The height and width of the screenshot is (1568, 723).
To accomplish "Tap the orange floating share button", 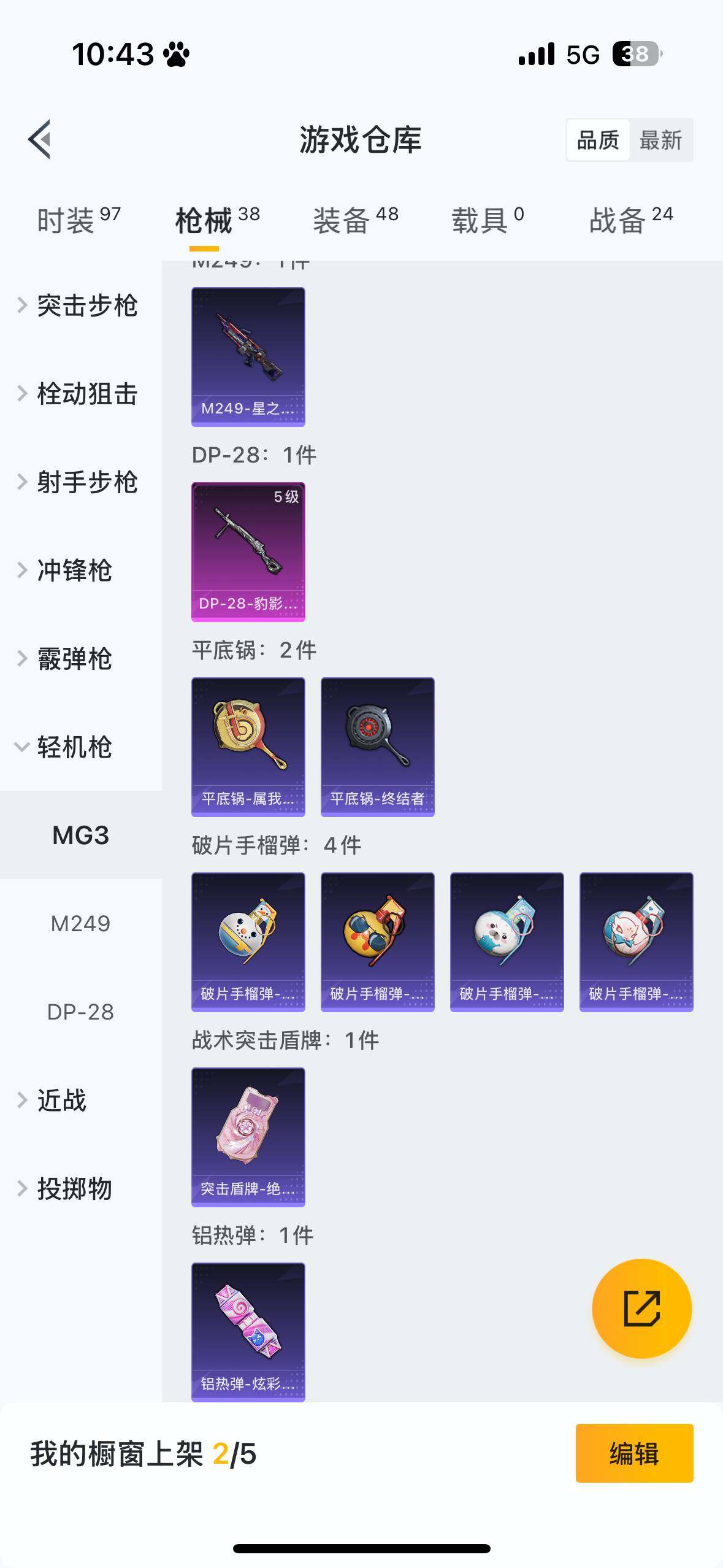I will click(x=641, y=1309).
